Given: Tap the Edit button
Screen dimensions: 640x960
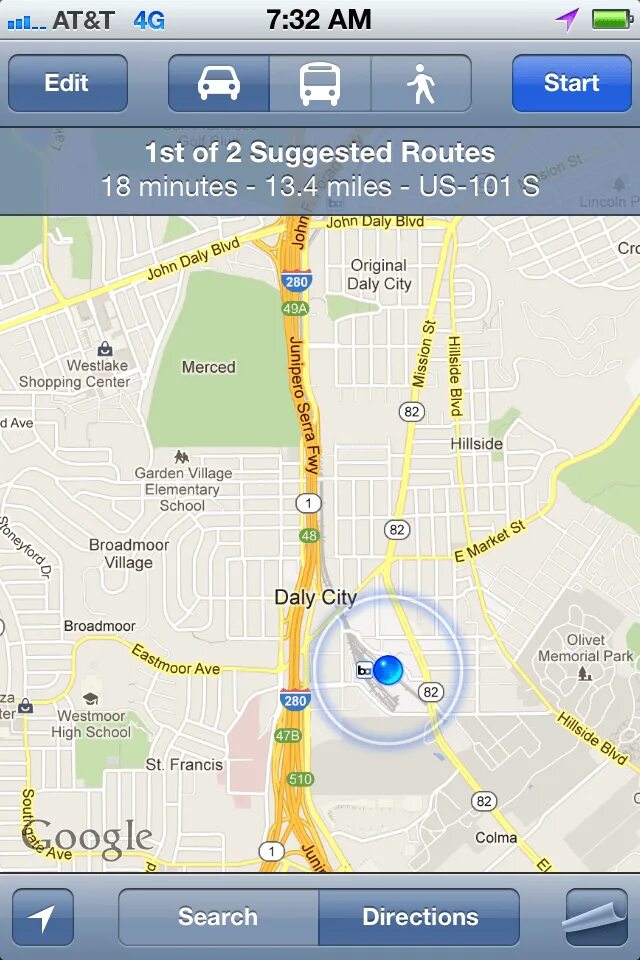Looking at the screenshot, I should 67,83.
